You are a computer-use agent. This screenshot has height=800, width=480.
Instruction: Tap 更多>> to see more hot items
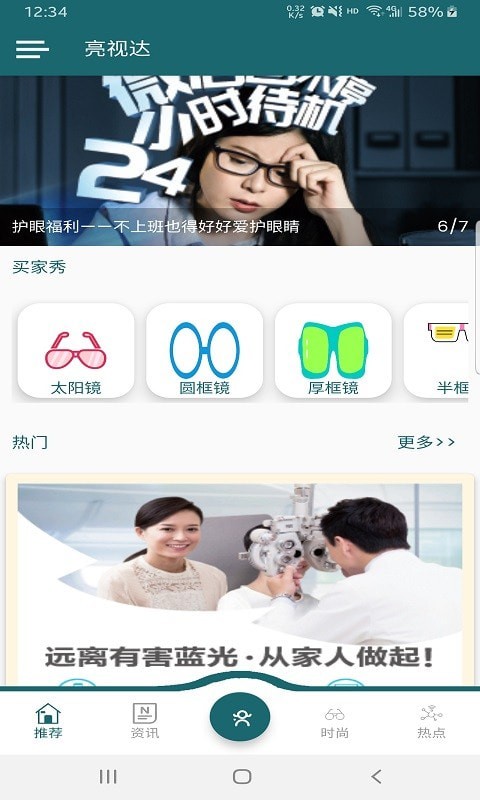(x=426, y=442)
